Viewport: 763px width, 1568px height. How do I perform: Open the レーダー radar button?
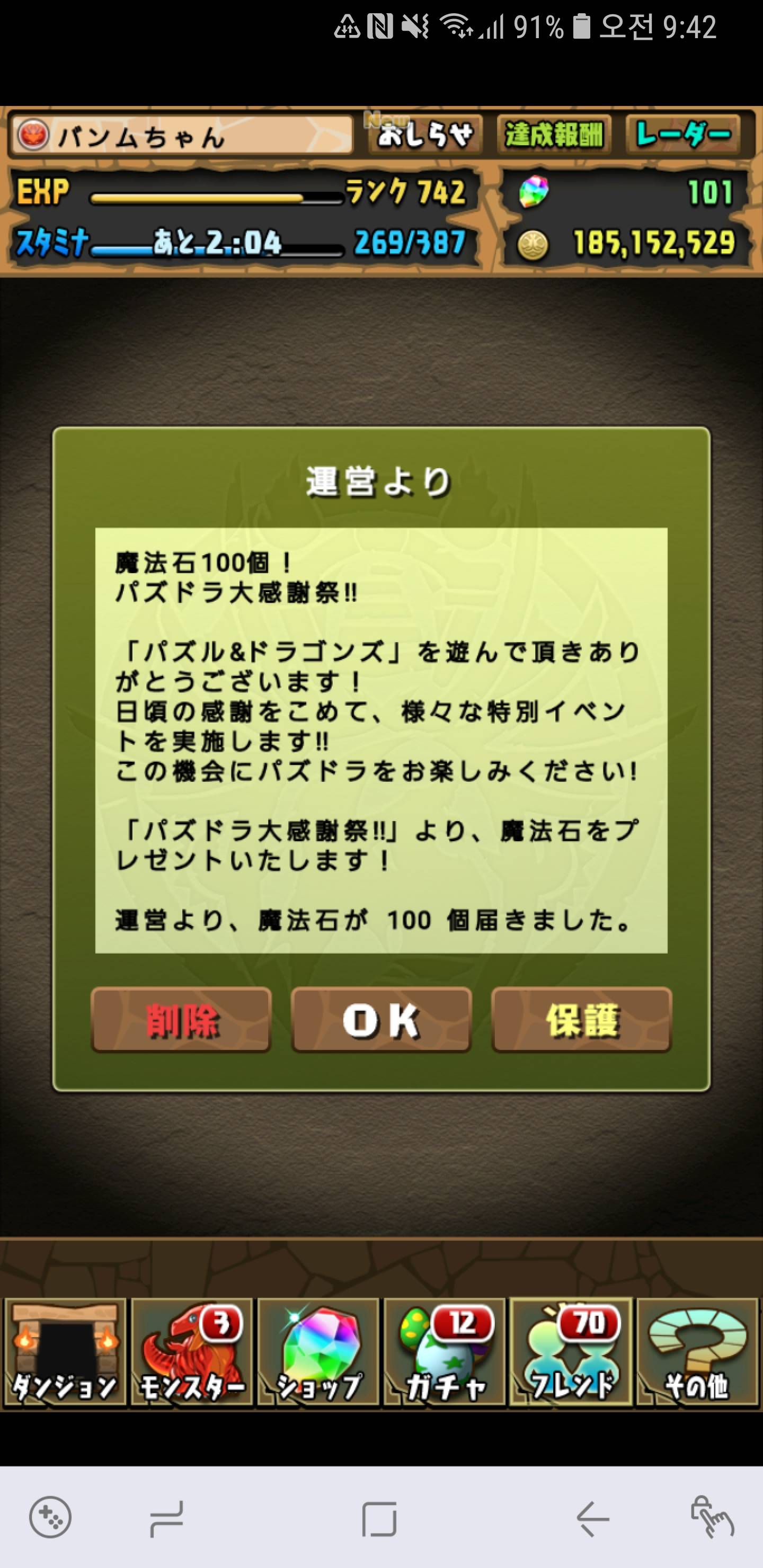tap(682, 135)
